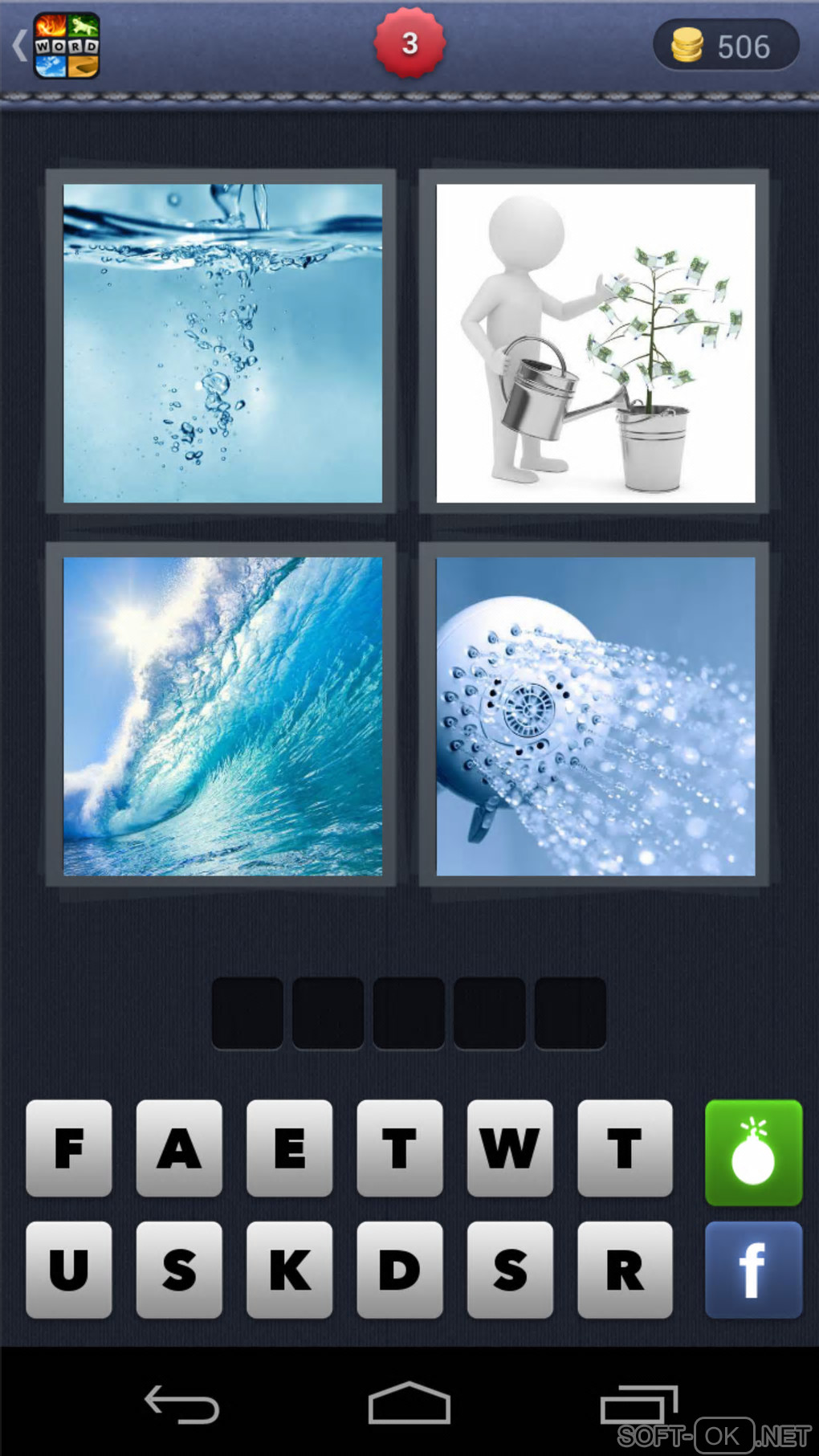819x1456 pixels.
Task: Enlarge the shower head picture
Action: pyautogui.click(x=595, y=716)
